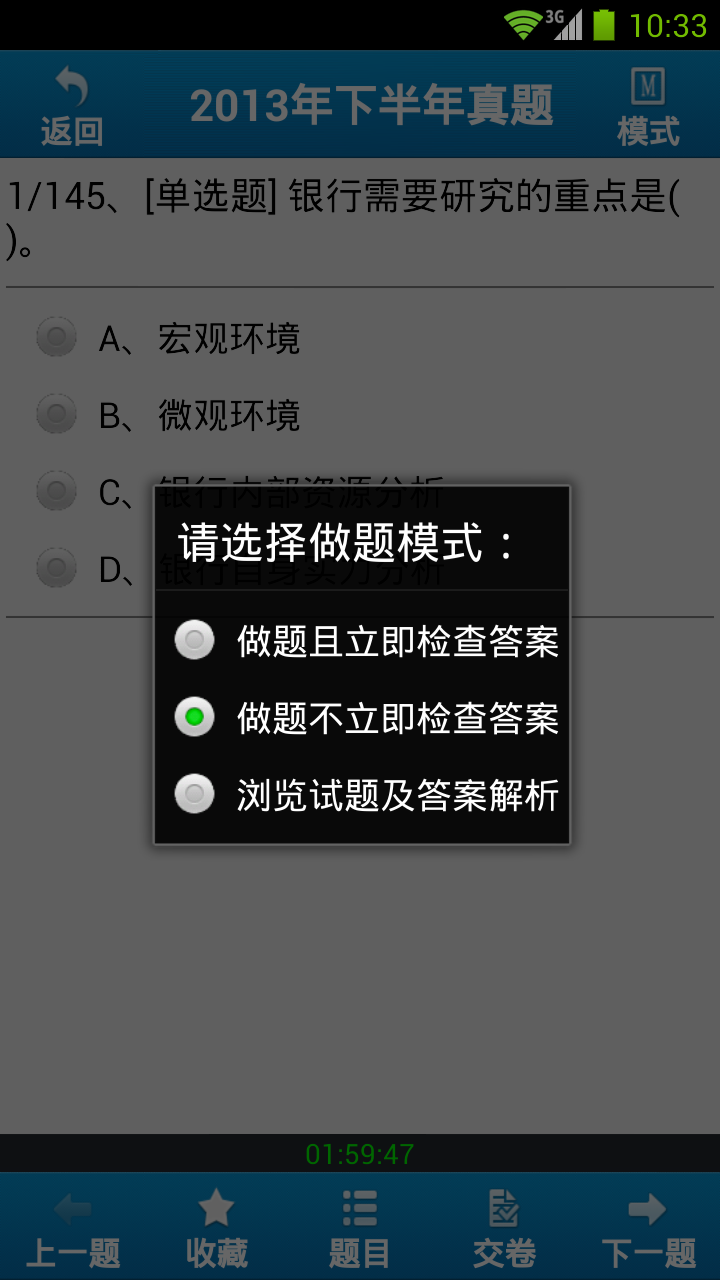
Task: Pick 浏览试题及答案解析 mode
Action: [362, 796]
